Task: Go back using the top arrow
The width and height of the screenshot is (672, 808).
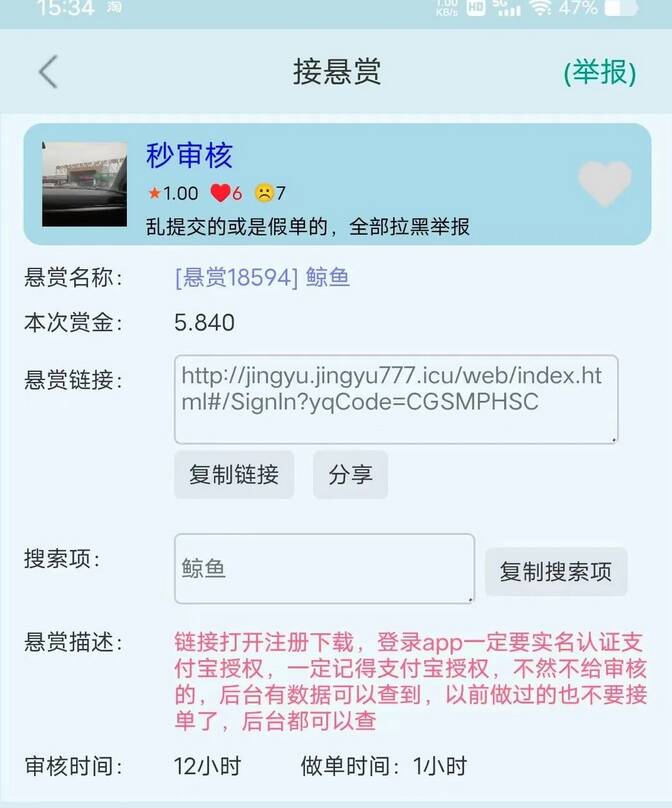Action: (x=48, y=72)
